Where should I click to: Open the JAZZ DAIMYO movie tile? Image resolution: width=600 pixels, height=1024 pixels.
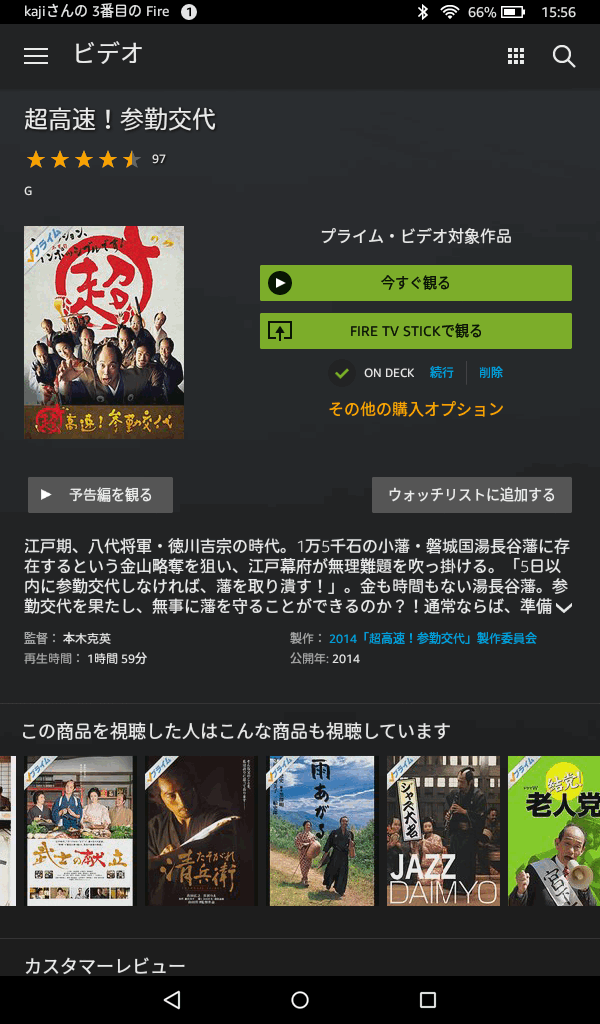(443, 831)
